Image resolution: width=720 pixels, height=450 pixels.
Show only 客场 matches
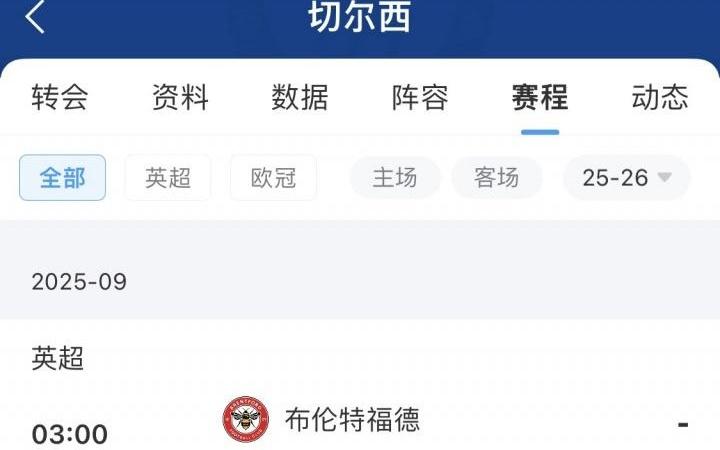coord(497,178)
